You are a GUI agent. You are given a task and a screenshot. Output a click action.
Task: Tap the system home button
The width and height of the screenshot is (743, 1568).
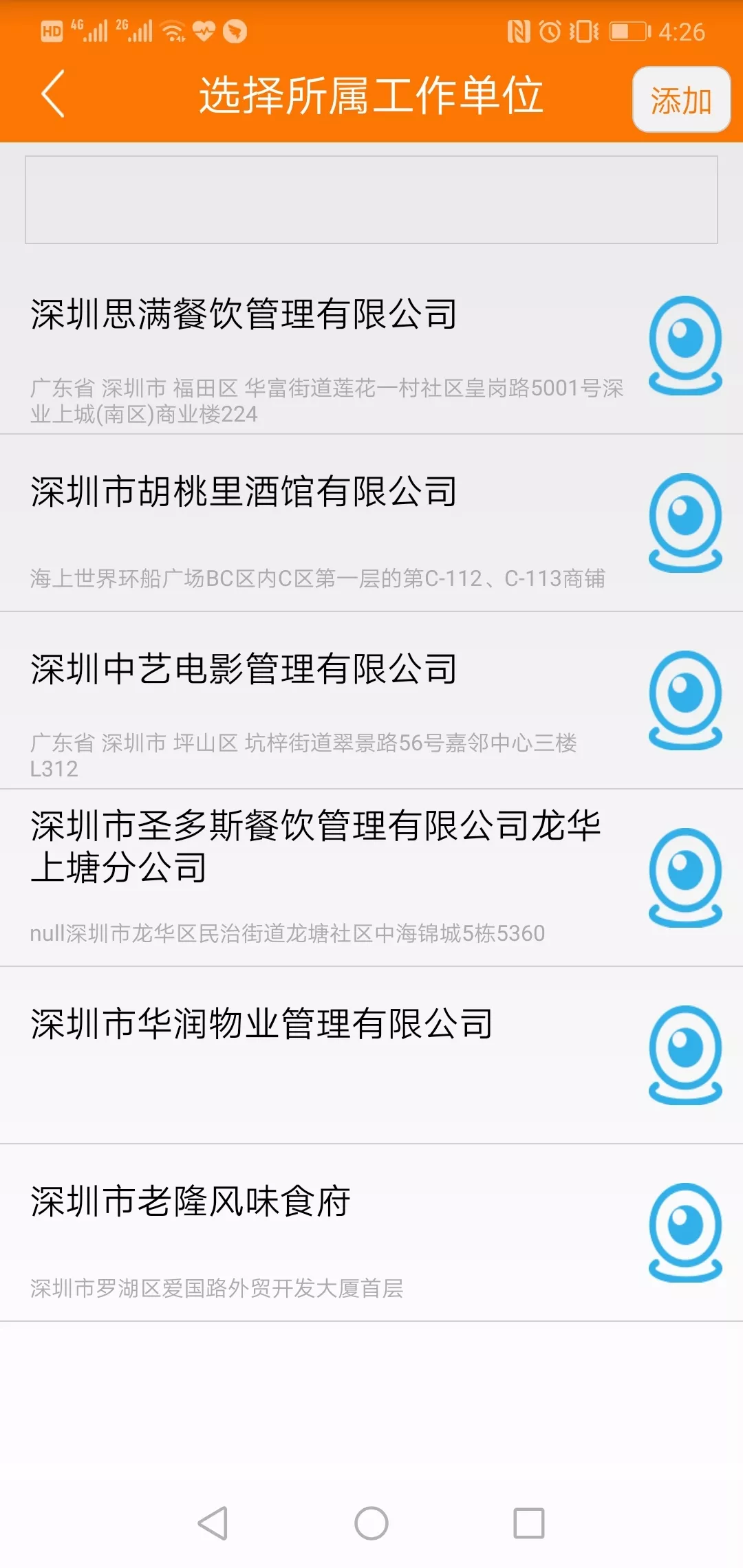371,1523
